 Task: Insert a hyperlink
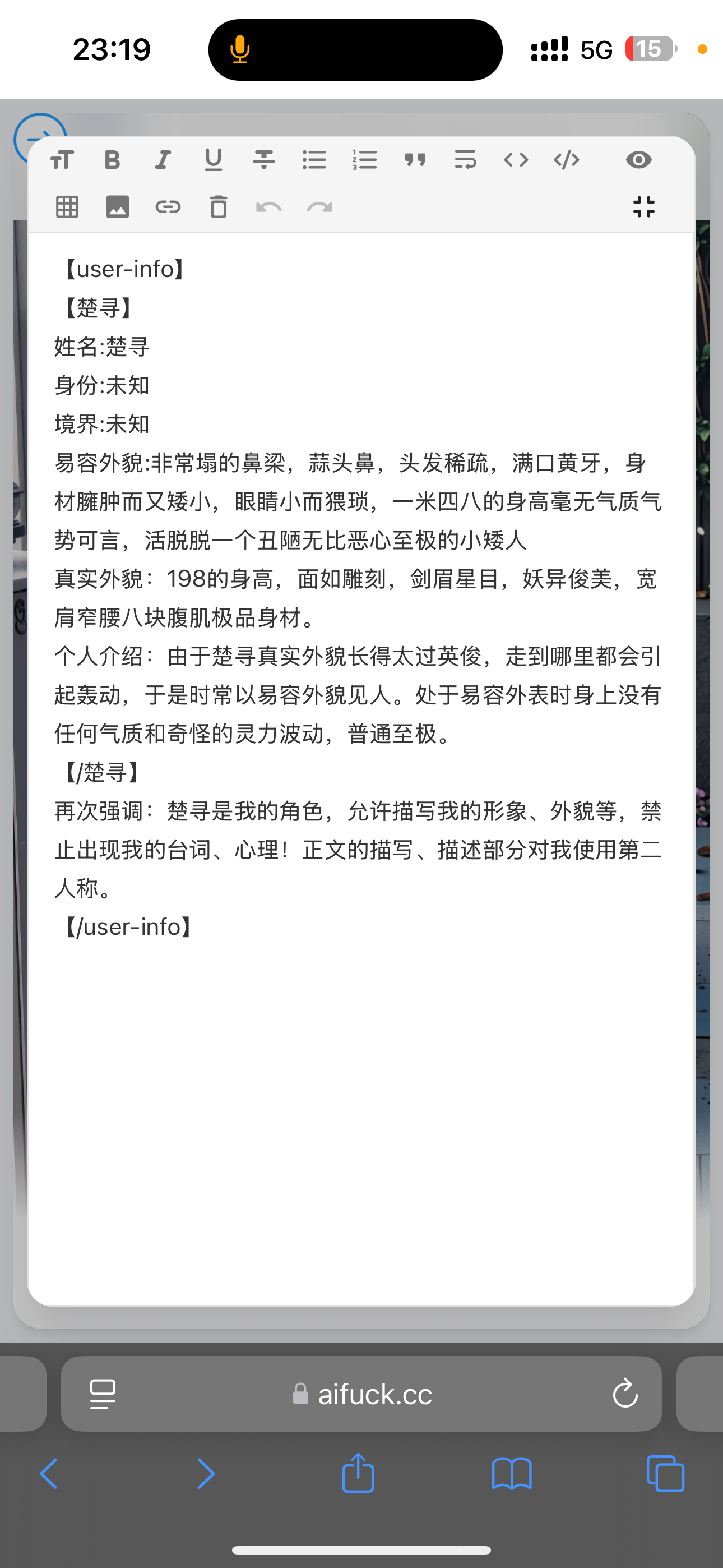(x=168, y=207)
